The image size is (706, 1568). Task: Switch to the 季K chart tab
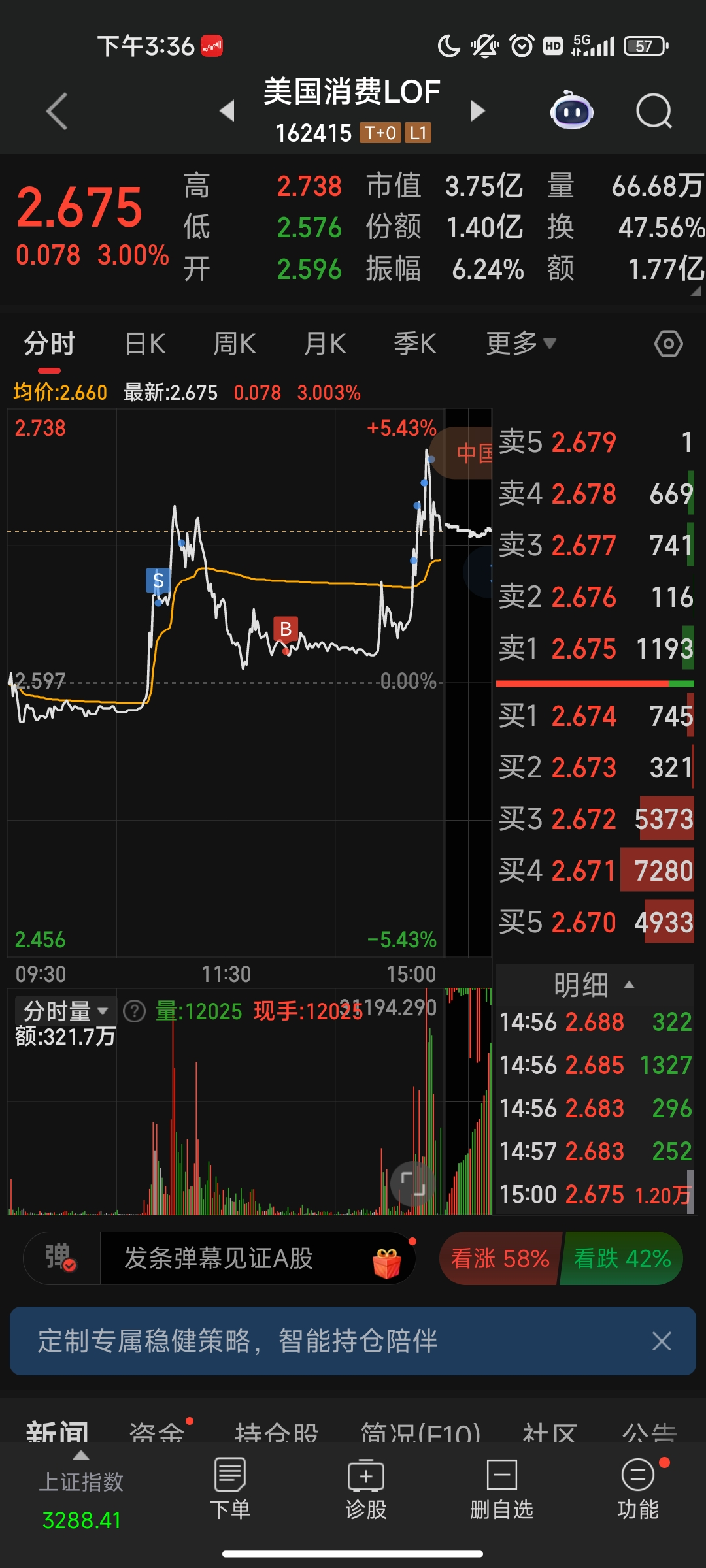414,344
